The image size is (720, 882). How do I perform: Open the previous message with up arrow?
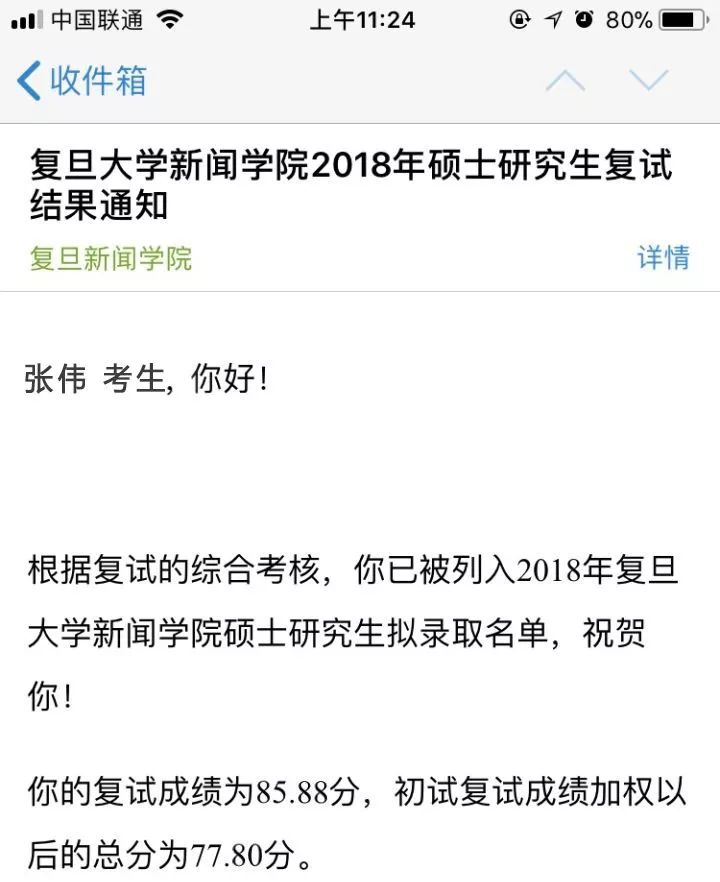click(565, 81)
